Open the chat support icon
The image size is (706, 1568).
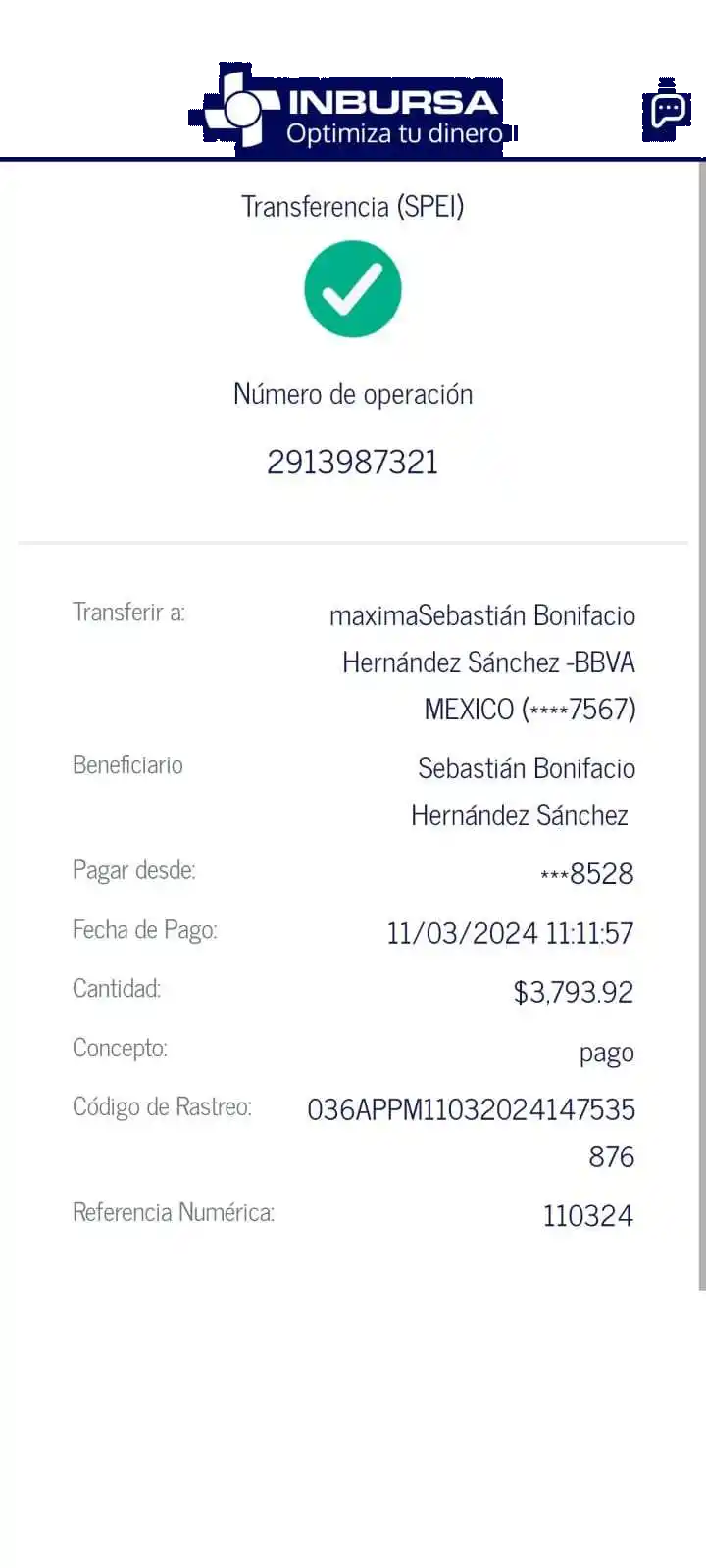668,110
